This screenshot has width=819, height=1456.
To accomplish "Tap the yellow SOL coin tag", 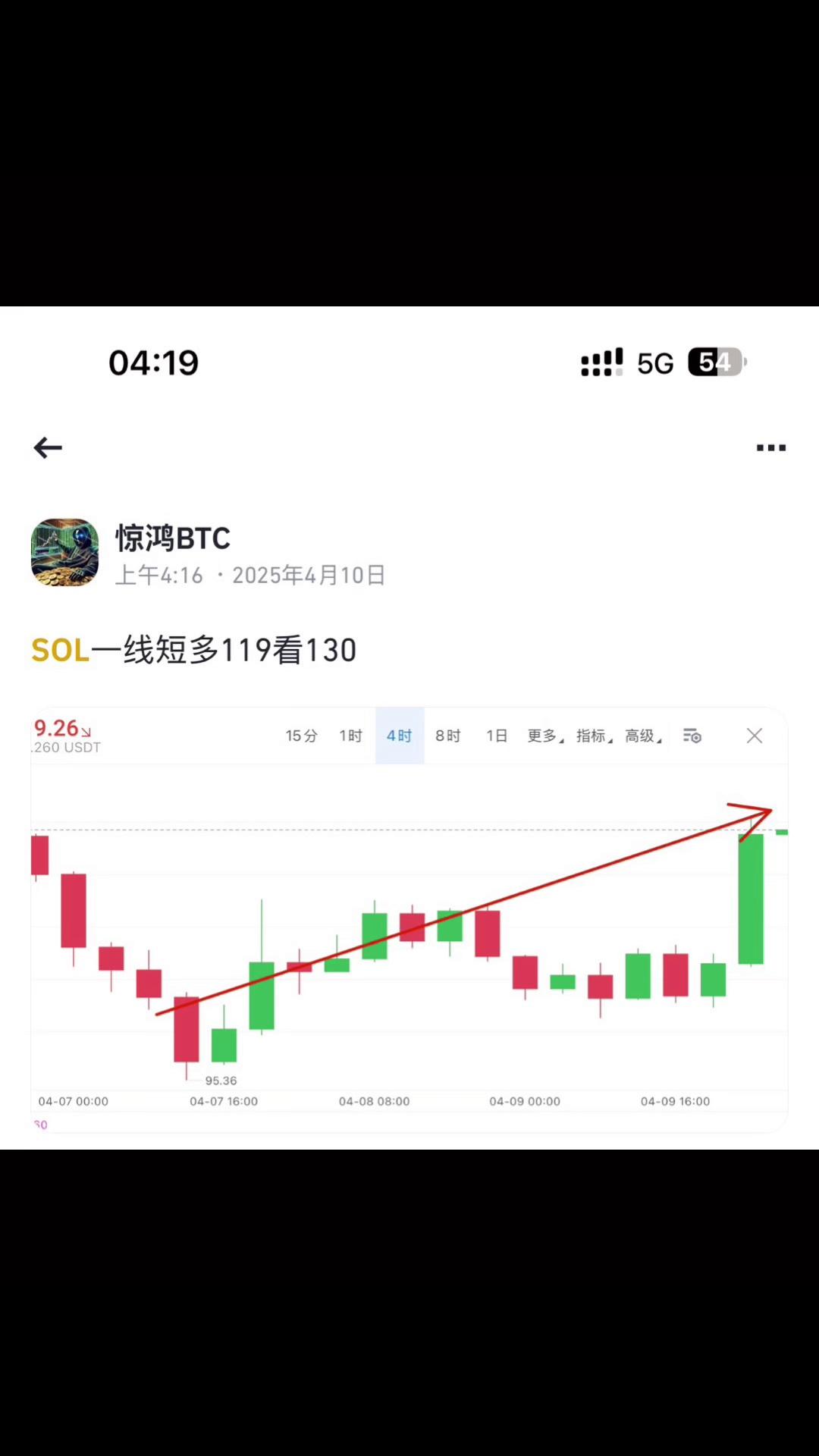I will coord(61,651).
